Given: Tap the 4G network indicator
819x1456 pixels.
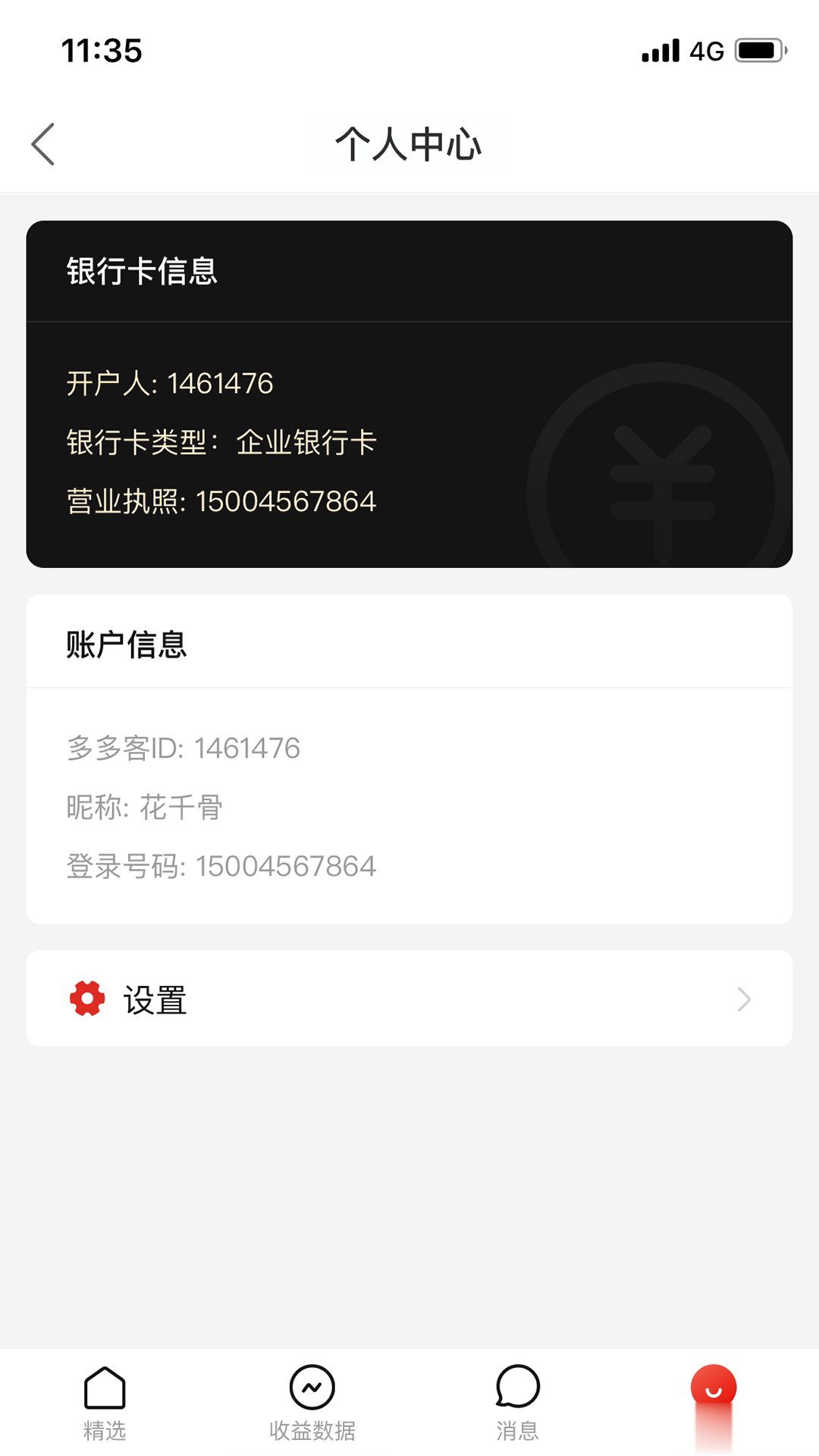Looking at the screenshot, I should click(x=704, y=49).
